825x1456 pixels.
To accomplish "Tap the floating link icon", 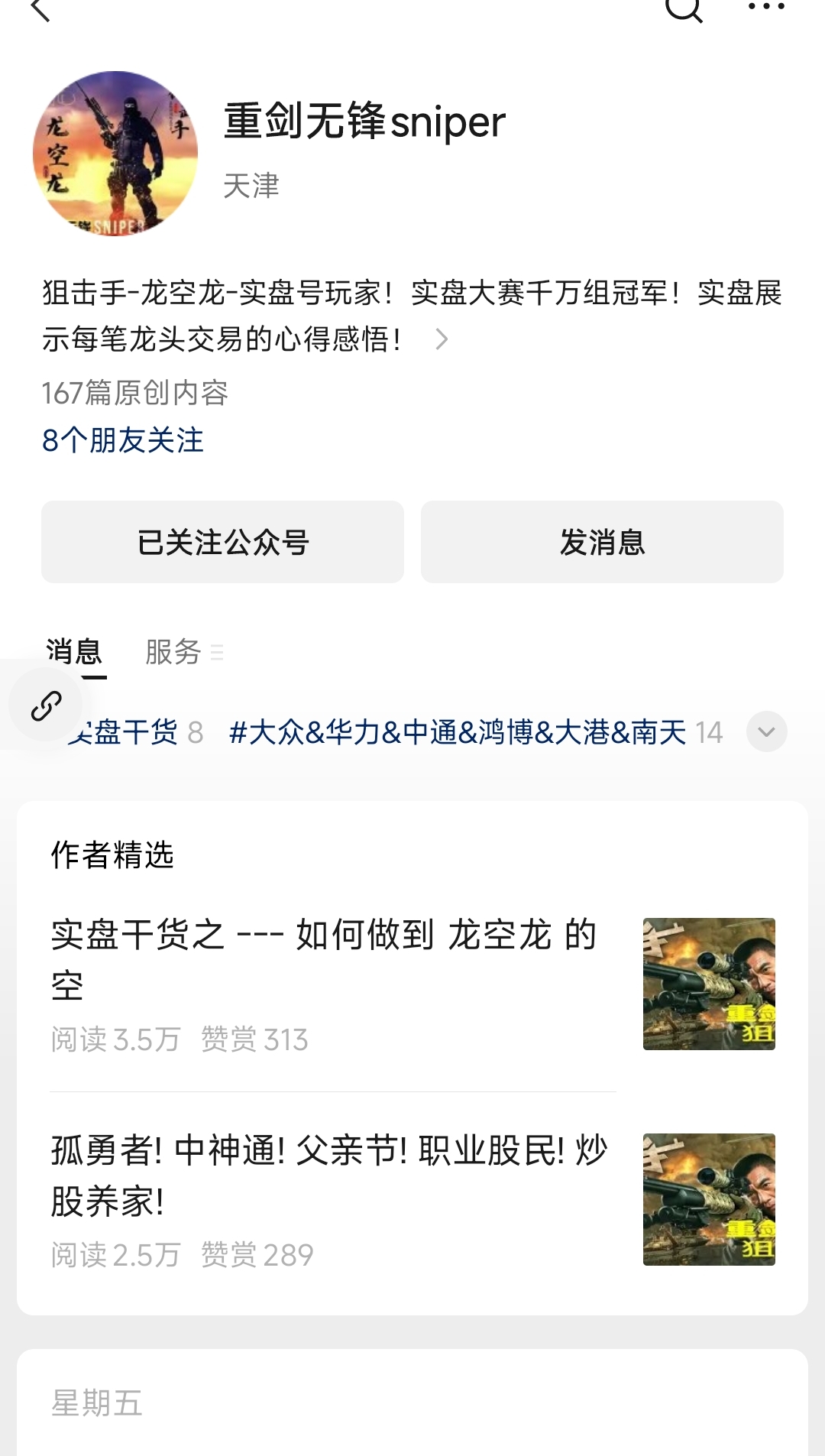I will [46, 705].
